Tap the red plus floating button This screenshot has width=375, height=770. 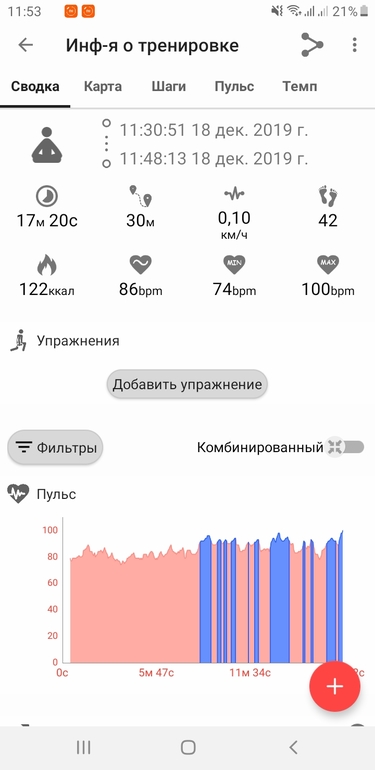335,686
